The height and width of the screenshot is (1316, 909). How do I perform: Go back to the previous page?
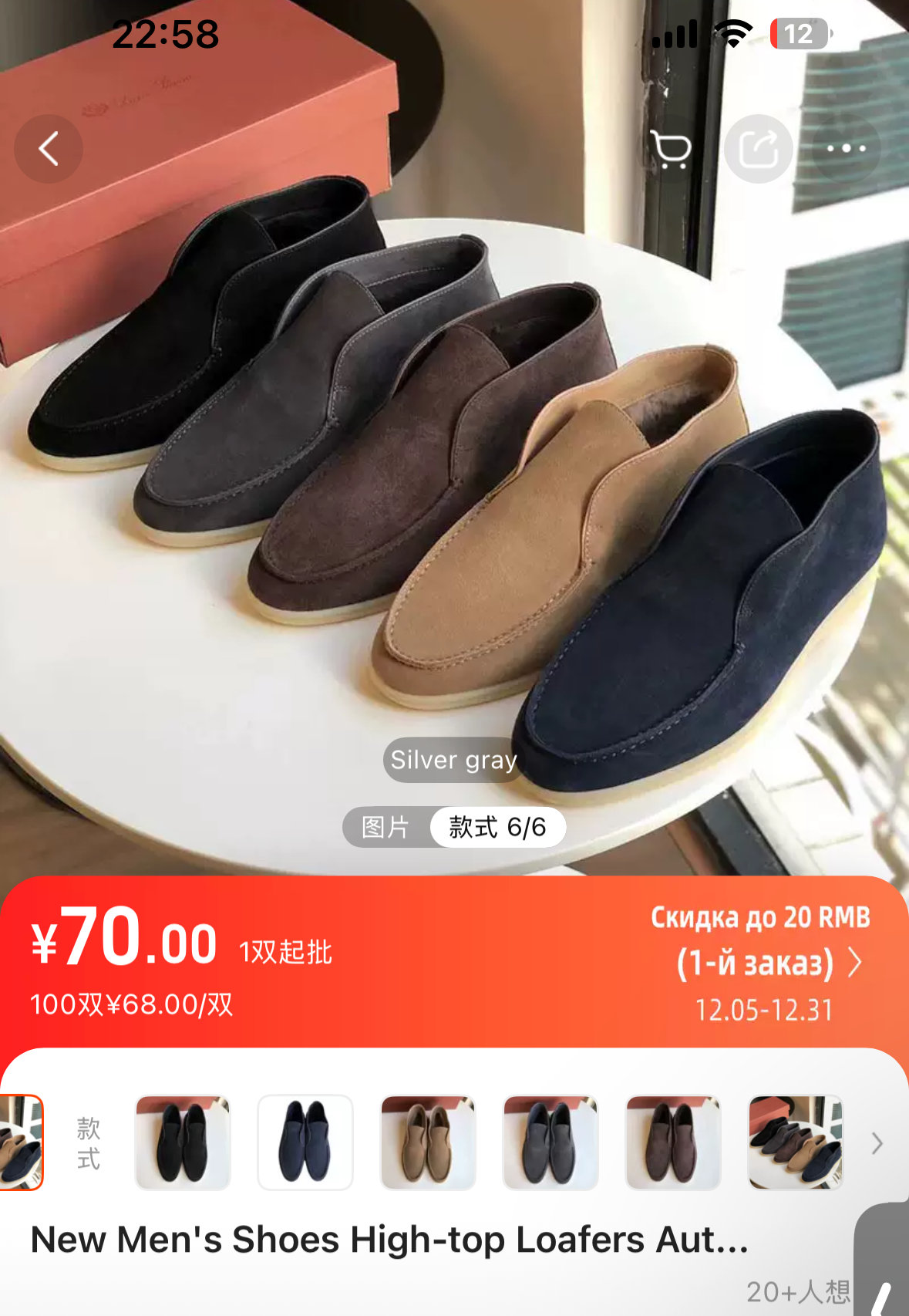(x=49, y=149)
